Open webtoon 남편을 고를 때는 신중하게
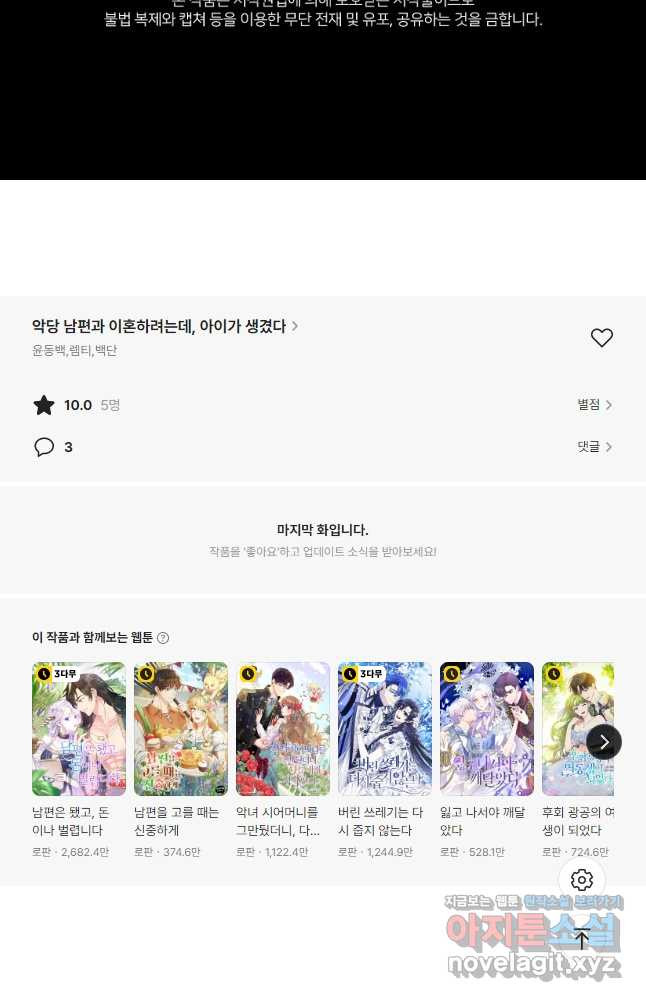646x1002 pixels. (x=181, y=729)
